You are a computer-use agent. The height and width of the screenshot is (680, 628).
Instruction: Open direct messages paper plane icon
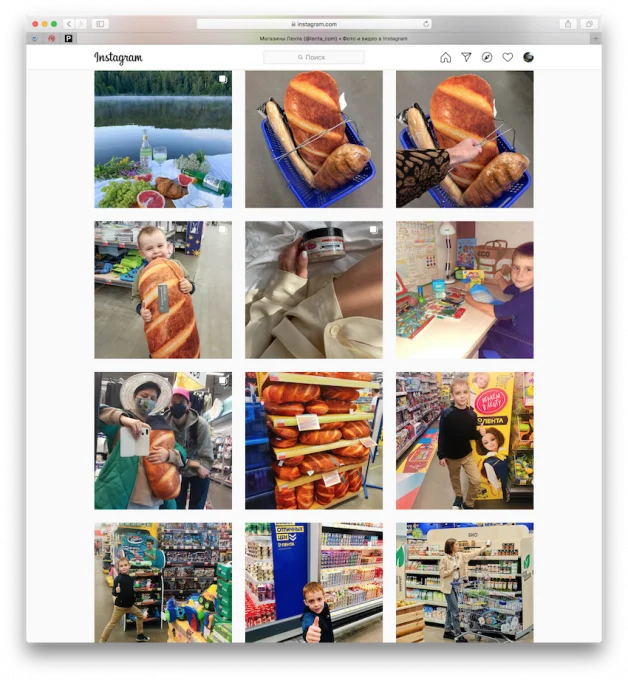coord(466,57)
